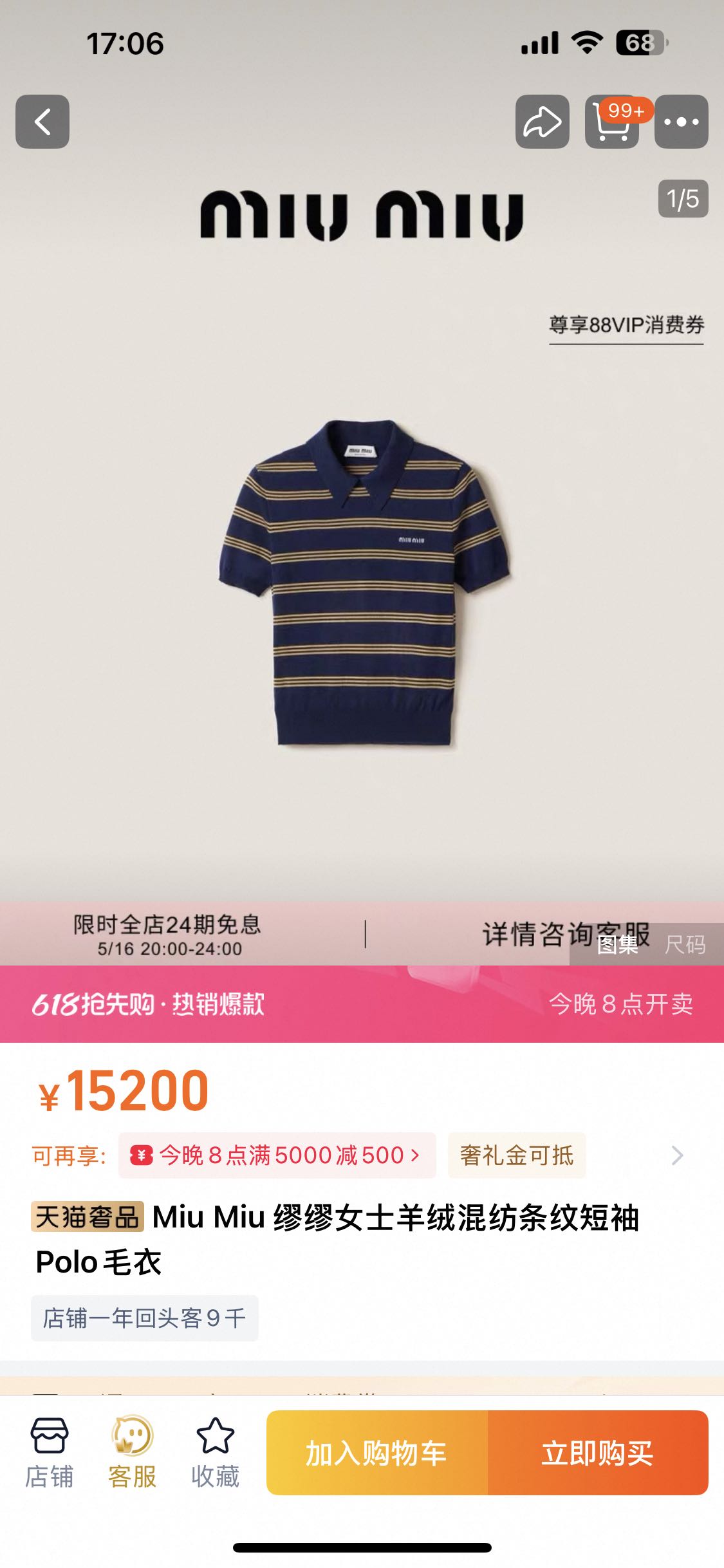Contact 客服 customer service
This screenshot has width=724, height=1568.
coord(132,1454)
